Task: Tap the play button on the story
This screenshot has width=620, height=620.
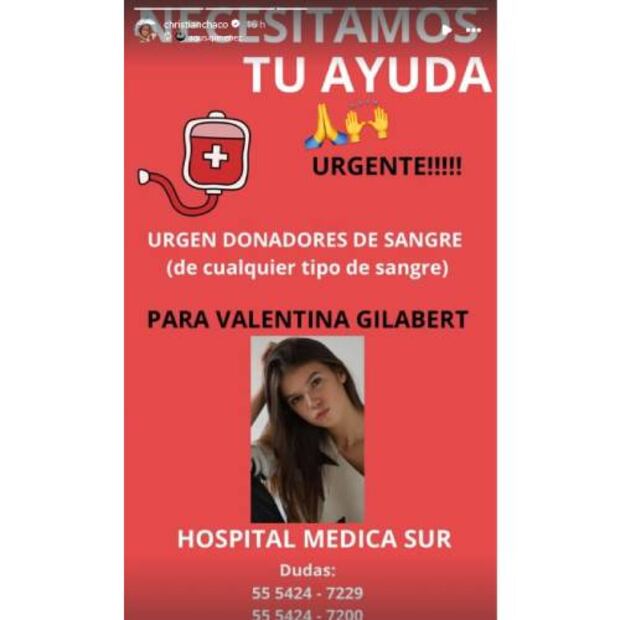Action: coord(447,30)
